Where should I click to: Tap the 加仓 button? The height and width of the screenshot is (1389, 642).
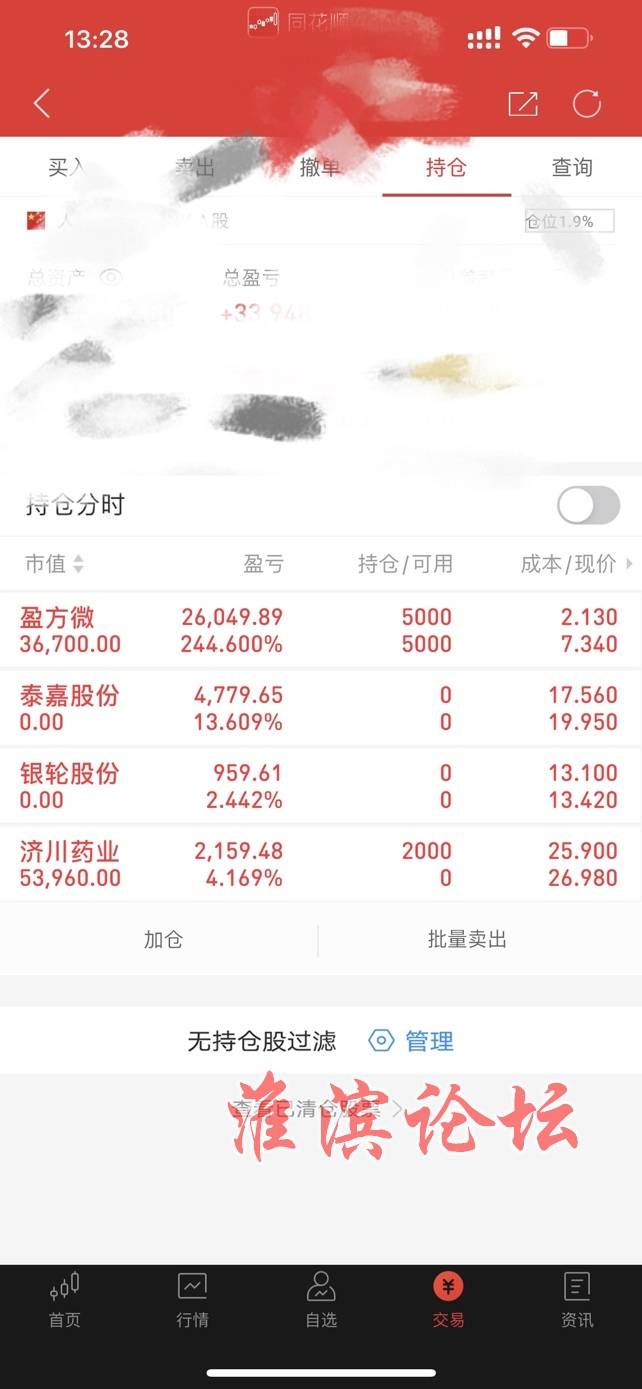(163, 940)
